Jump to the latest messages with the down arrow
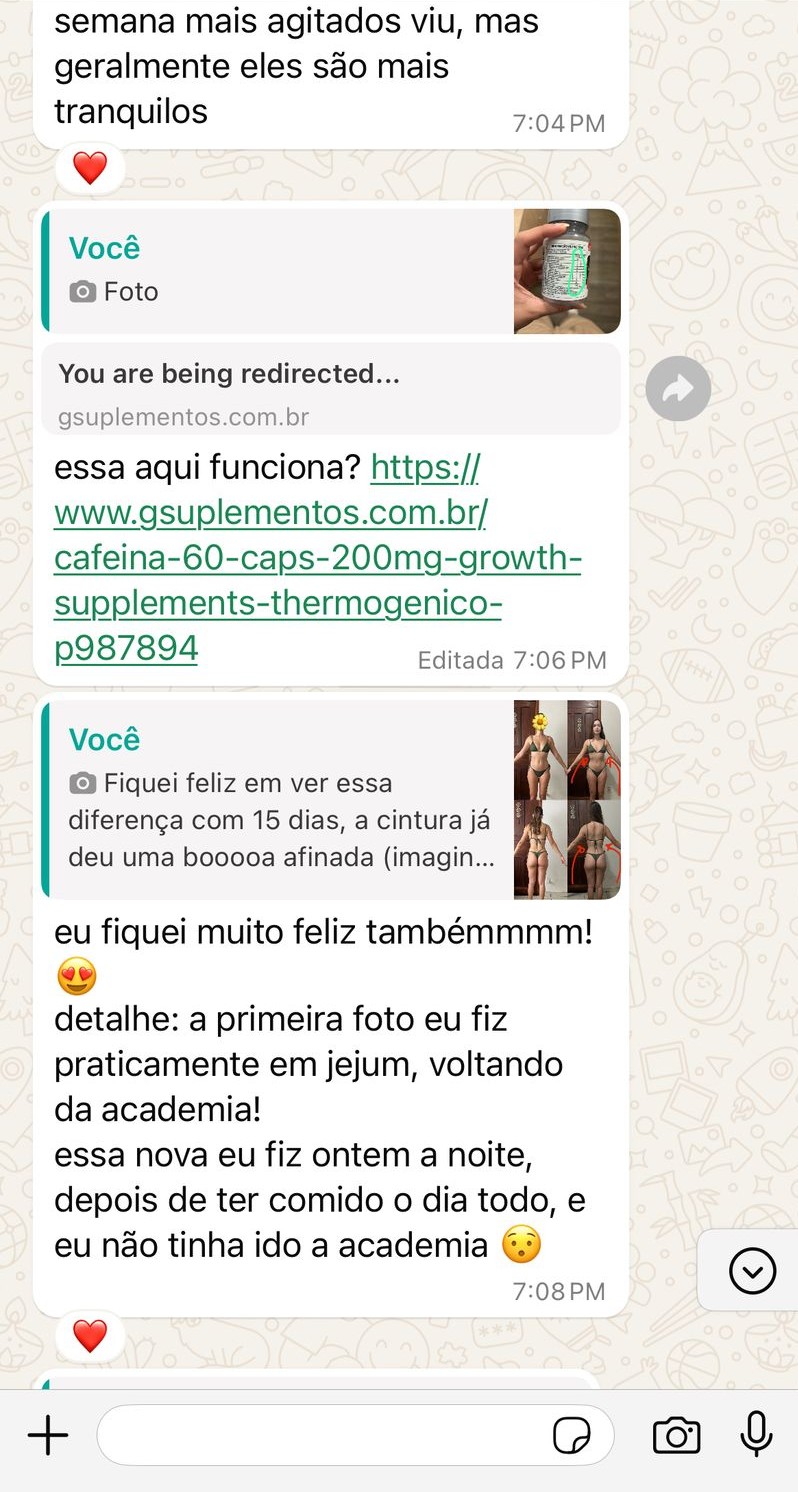Screen dimensions: 798x1492 click(x=752, y=1271)
